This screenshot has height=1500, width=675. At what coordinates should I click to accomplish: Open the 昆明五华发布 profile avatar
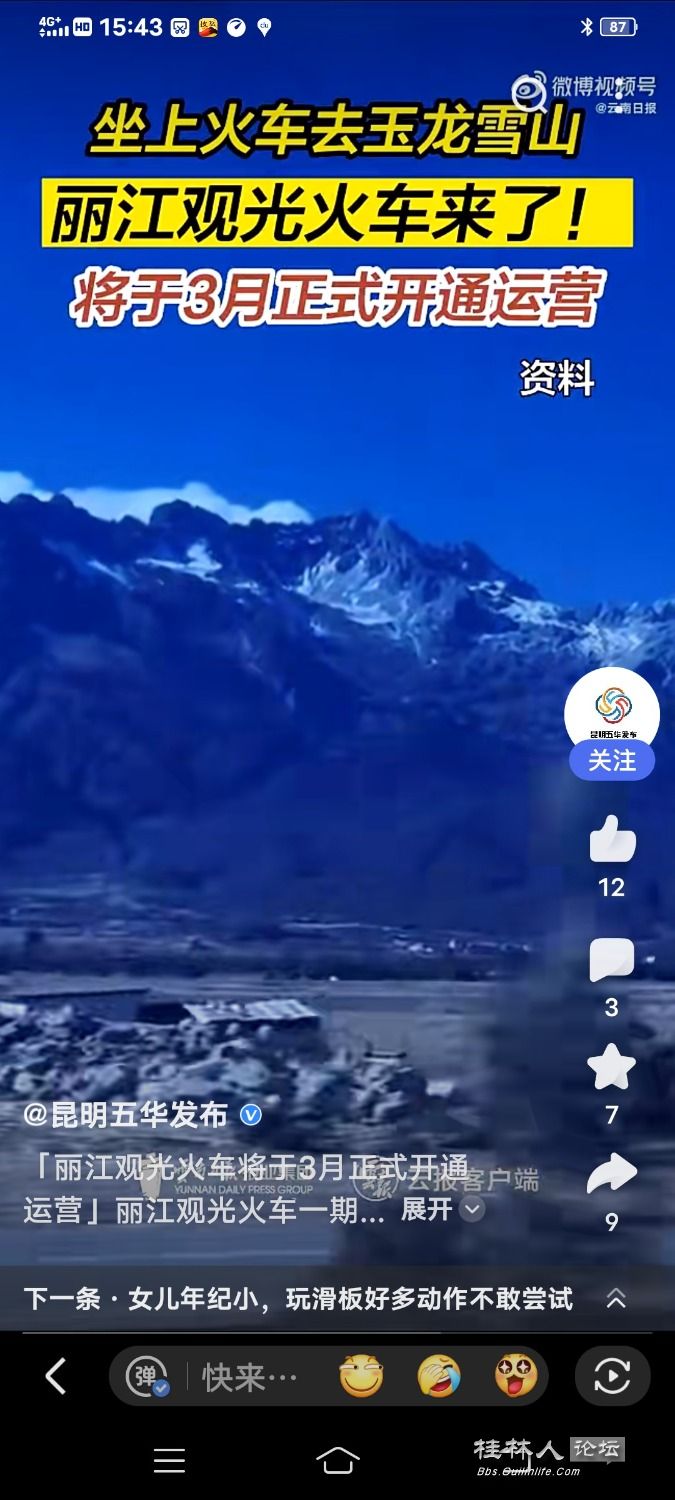[611, 709]
